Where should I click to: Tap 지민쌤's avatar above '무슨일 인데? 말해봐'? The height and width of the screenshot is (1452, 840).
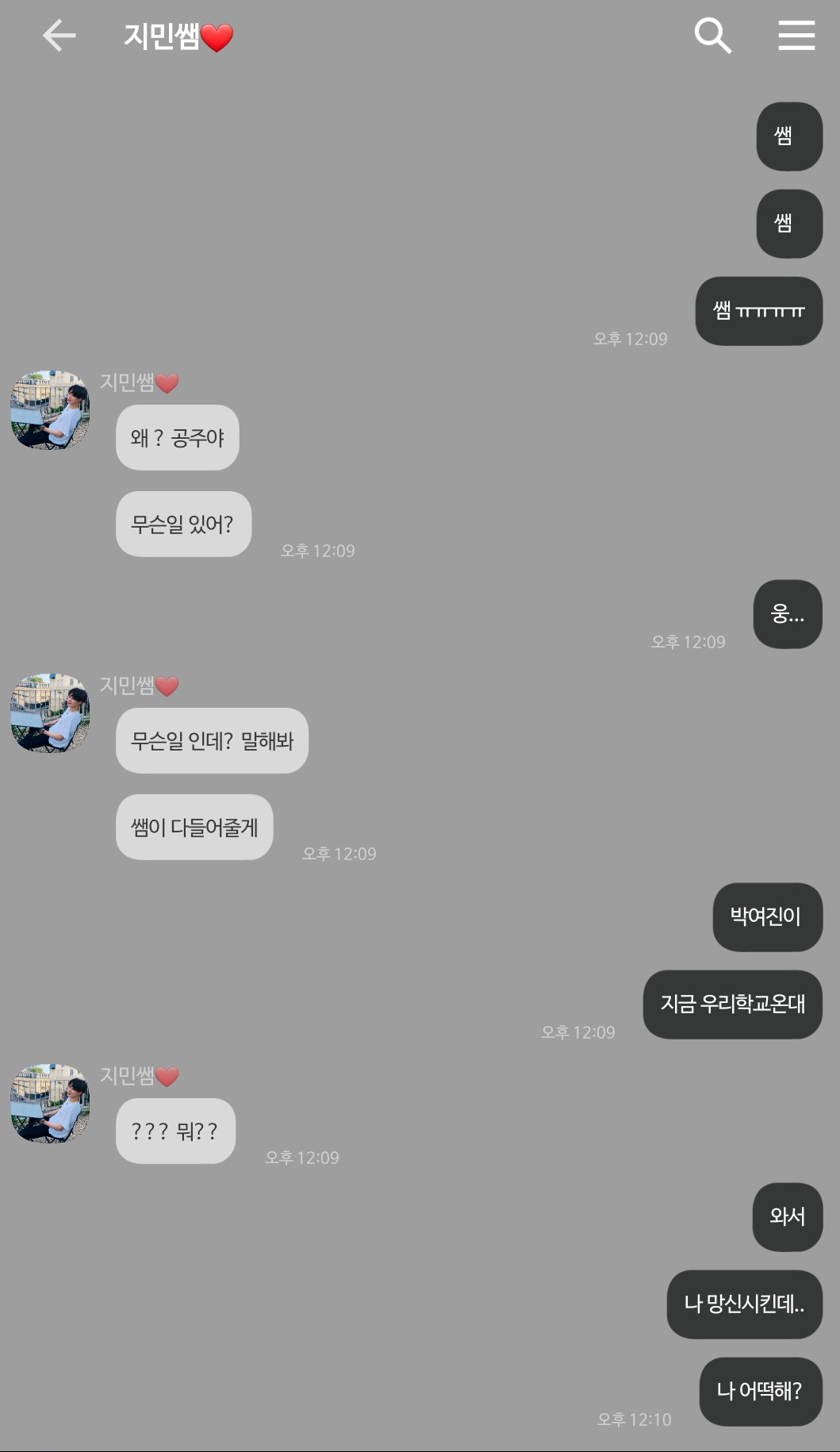(50, 713)
